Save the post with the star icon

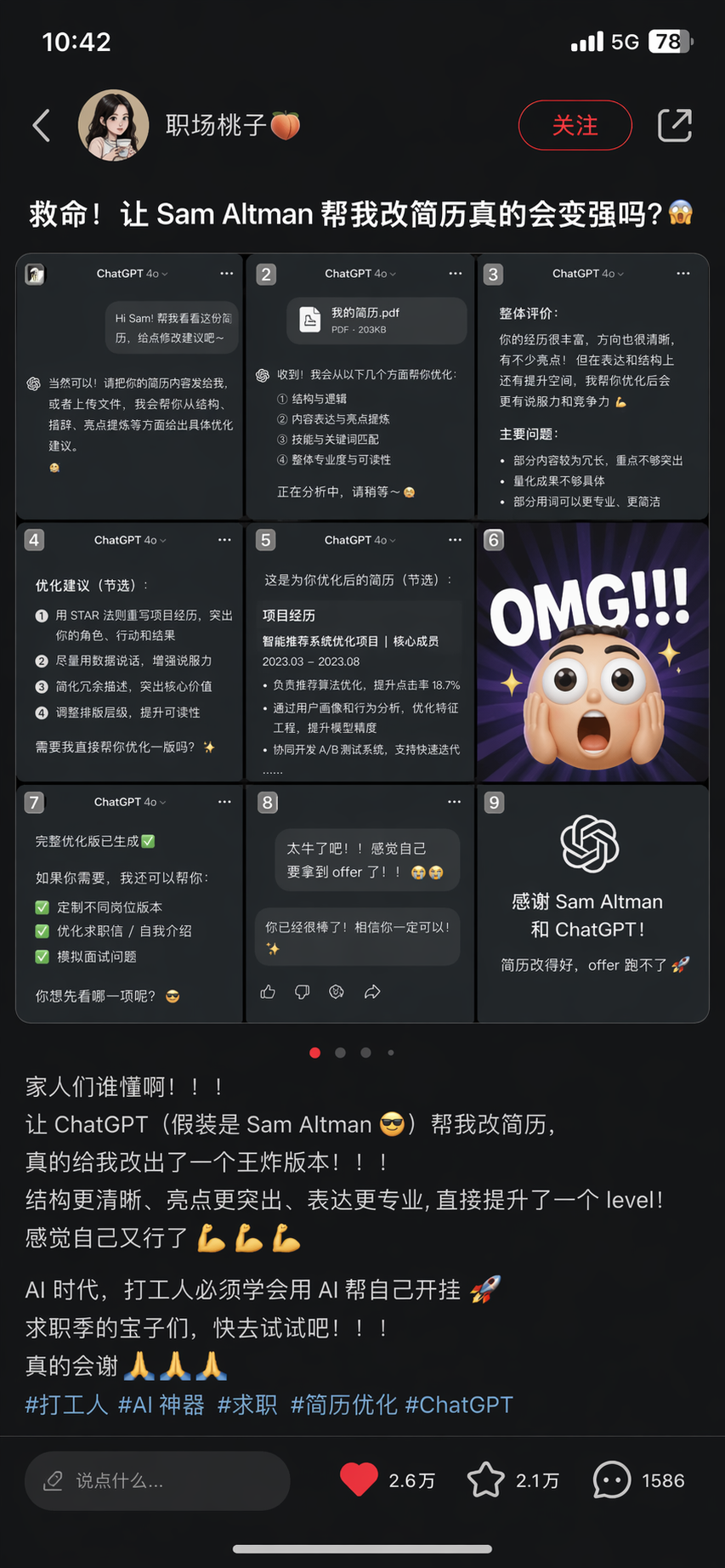pyautogui.click(x=485, y=1480)
